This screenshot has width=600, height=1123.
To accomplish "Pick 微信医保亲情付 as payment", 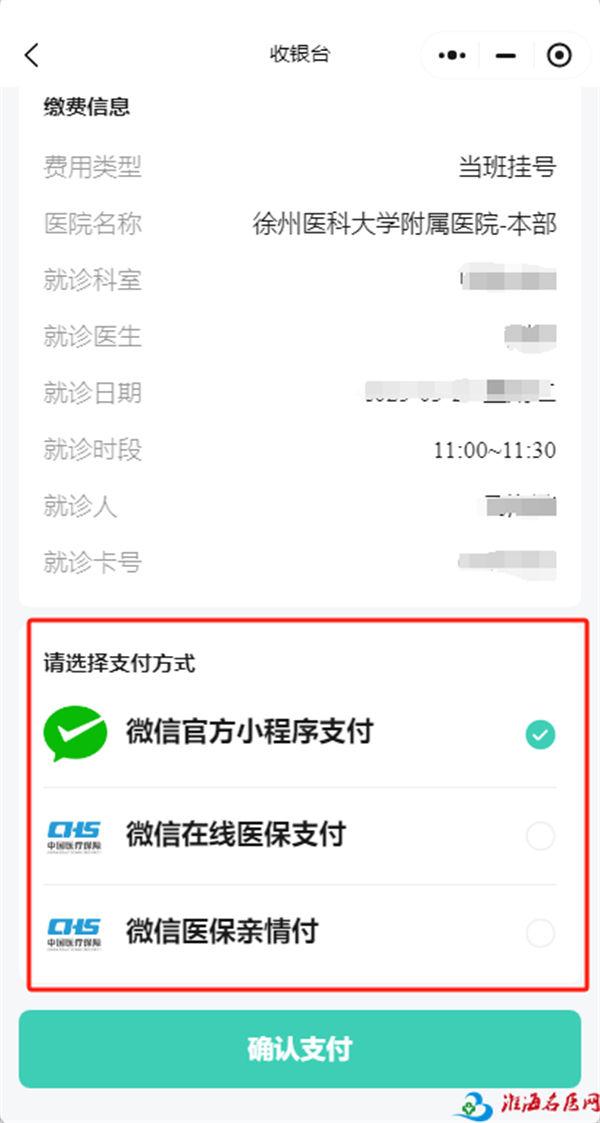I will 540,934.
